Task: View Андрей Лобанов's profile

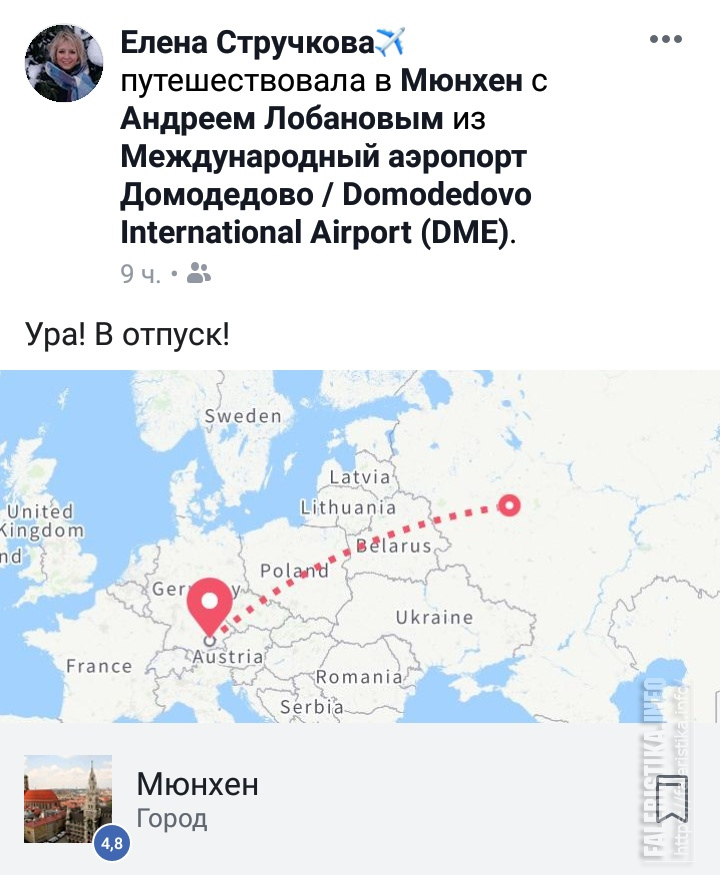Action: [282, 119]
